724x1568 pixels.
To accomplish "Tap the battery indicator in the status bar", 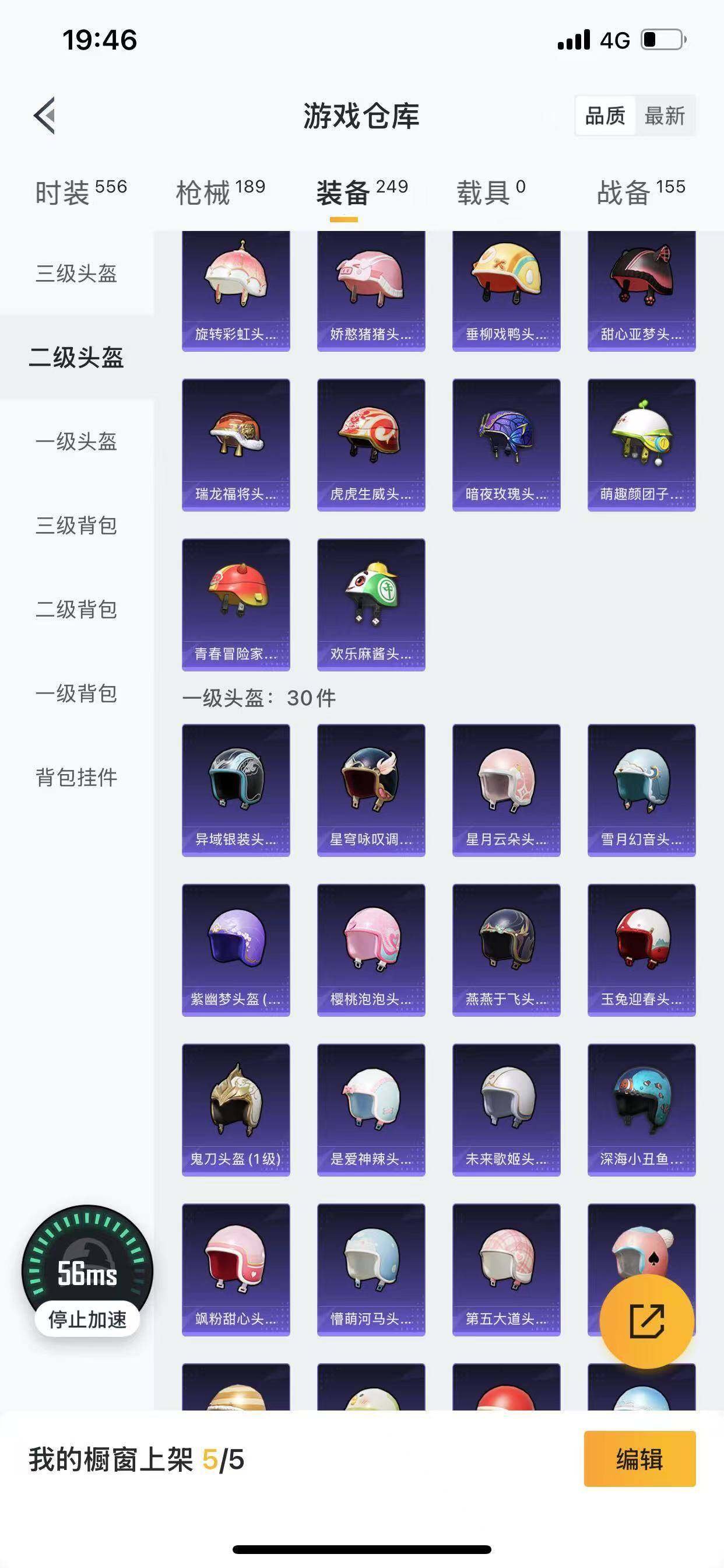I will pos(661,40).
